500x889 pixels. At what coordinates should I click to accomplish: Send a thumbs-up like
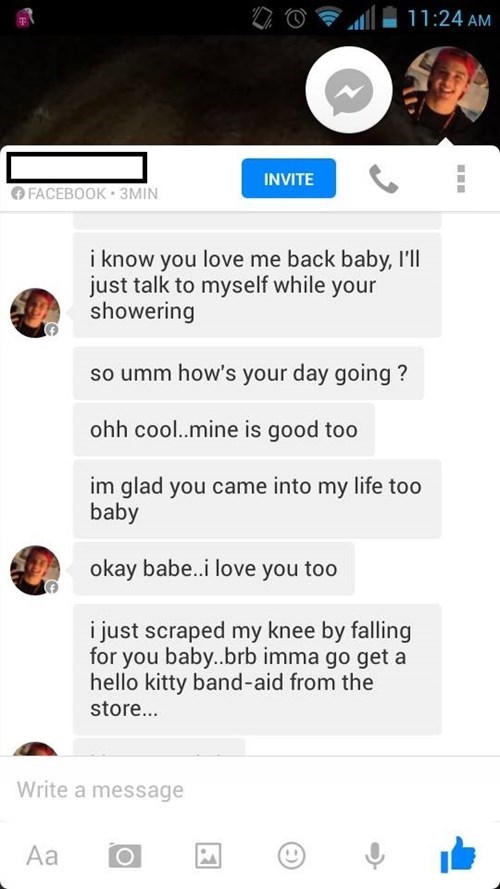458,854
